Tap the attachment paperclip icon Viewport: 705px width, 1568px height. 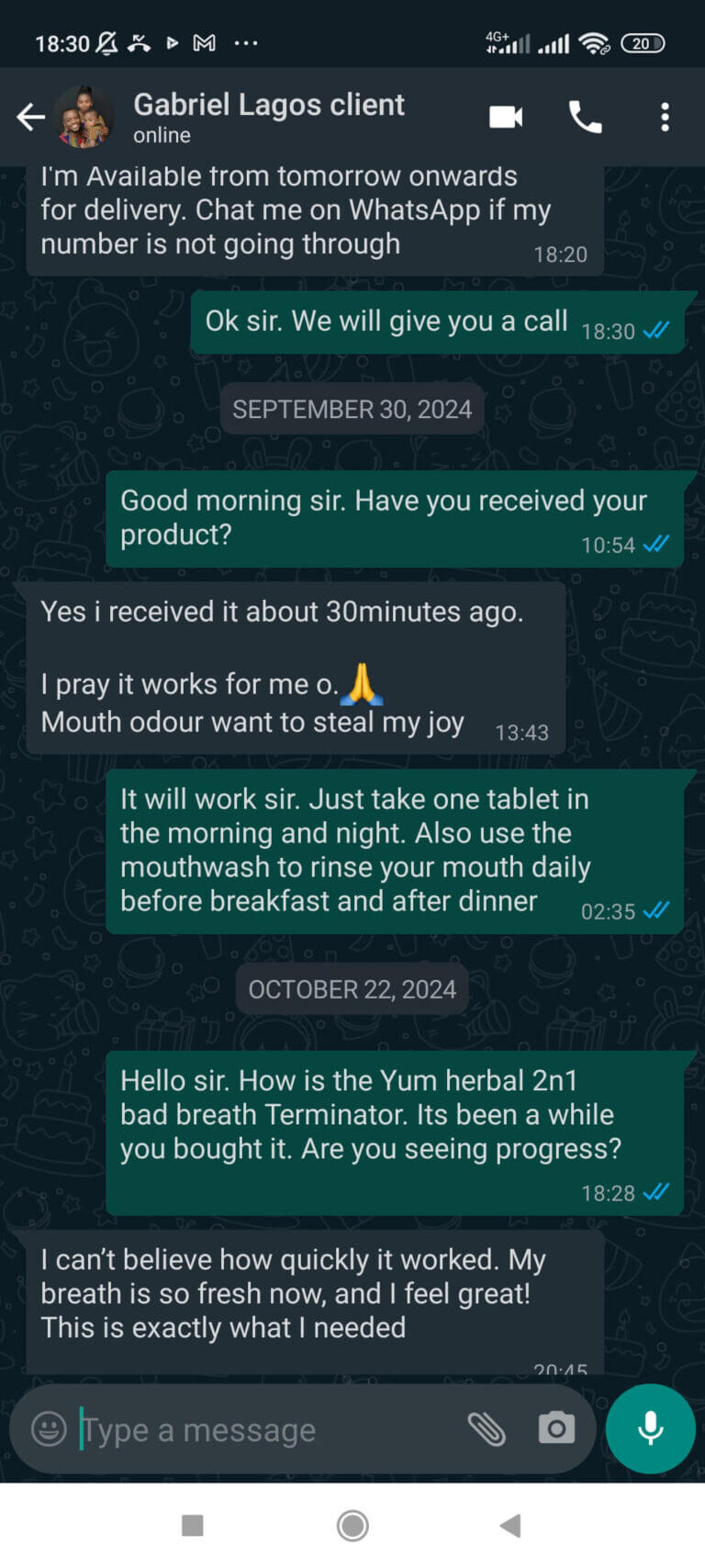click(x=487, y=1428)
